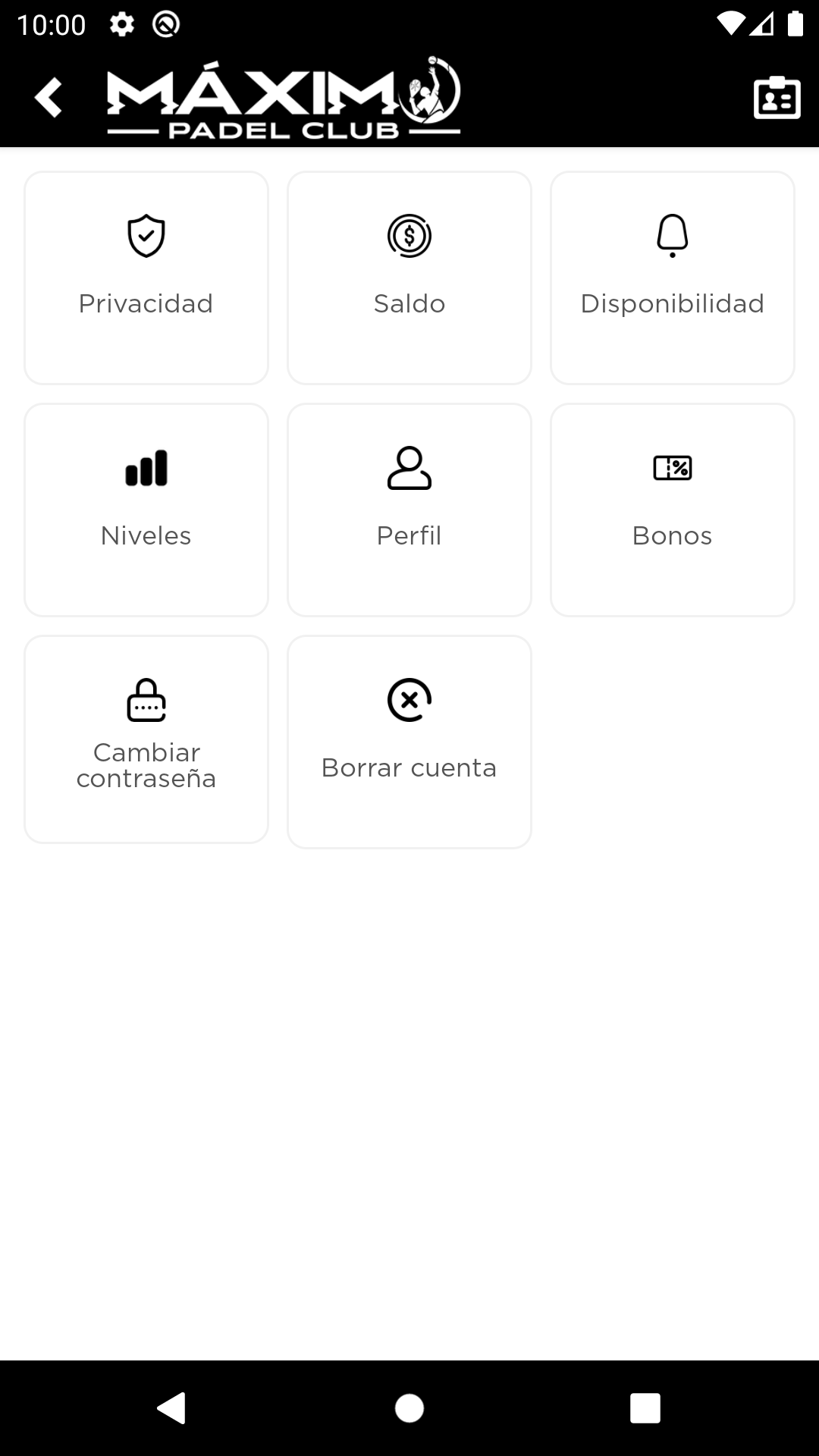The image size is (819, 1456).
Task: Open the Disponibilidad notifications card
Action: tap(673, 278)
